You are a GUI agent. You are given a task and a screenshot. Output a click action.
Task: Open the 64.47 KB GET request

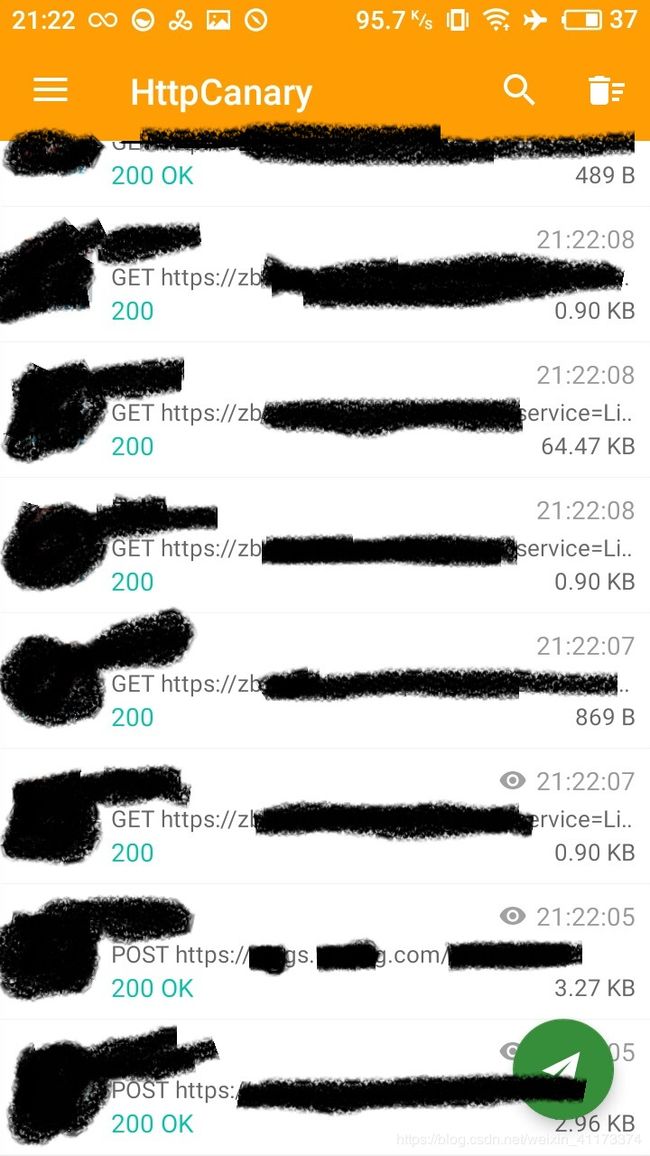point(325,410)
